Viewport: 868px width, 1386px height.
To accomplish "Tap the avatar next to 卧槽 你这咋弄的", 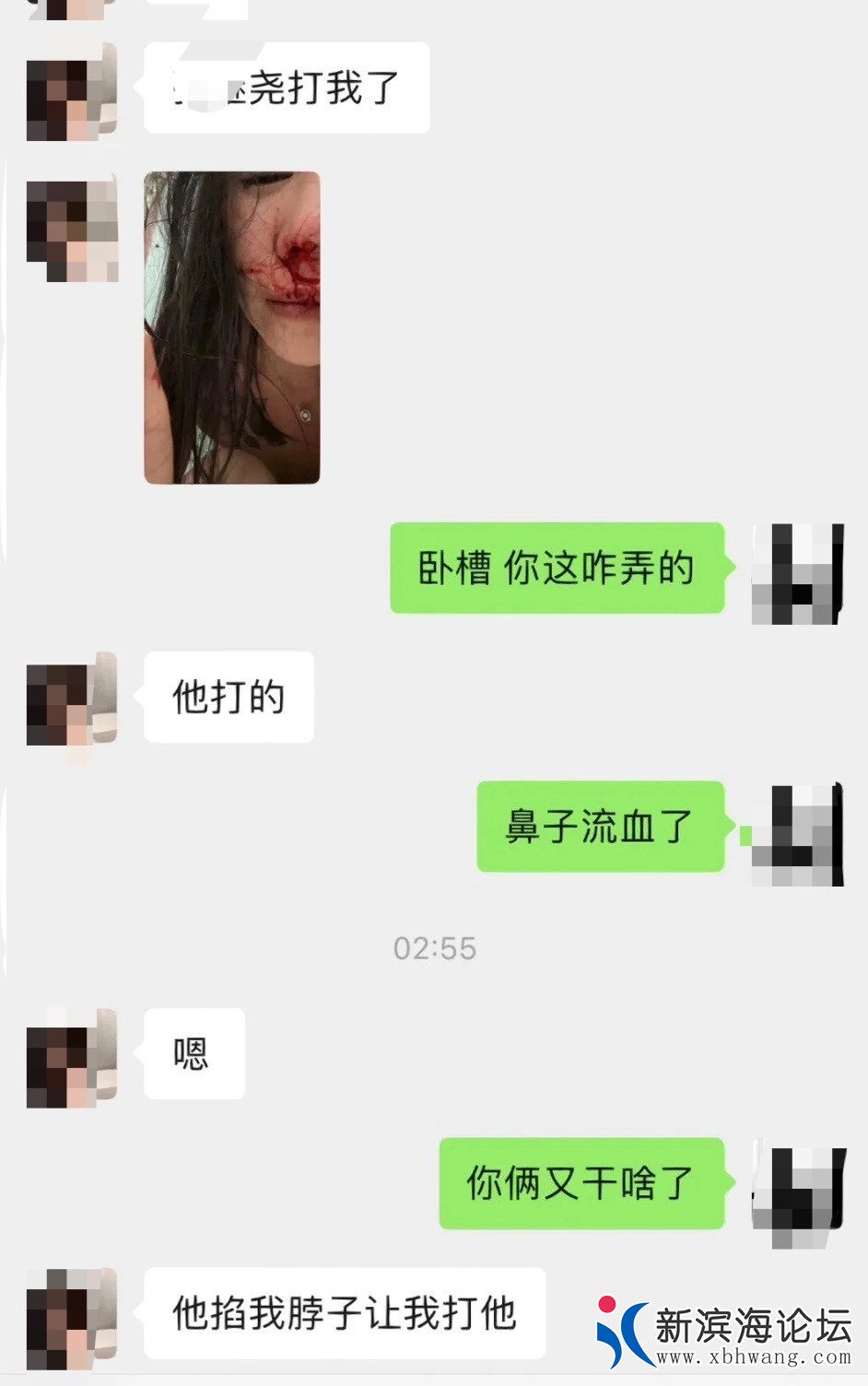I will tap(797, 573).
